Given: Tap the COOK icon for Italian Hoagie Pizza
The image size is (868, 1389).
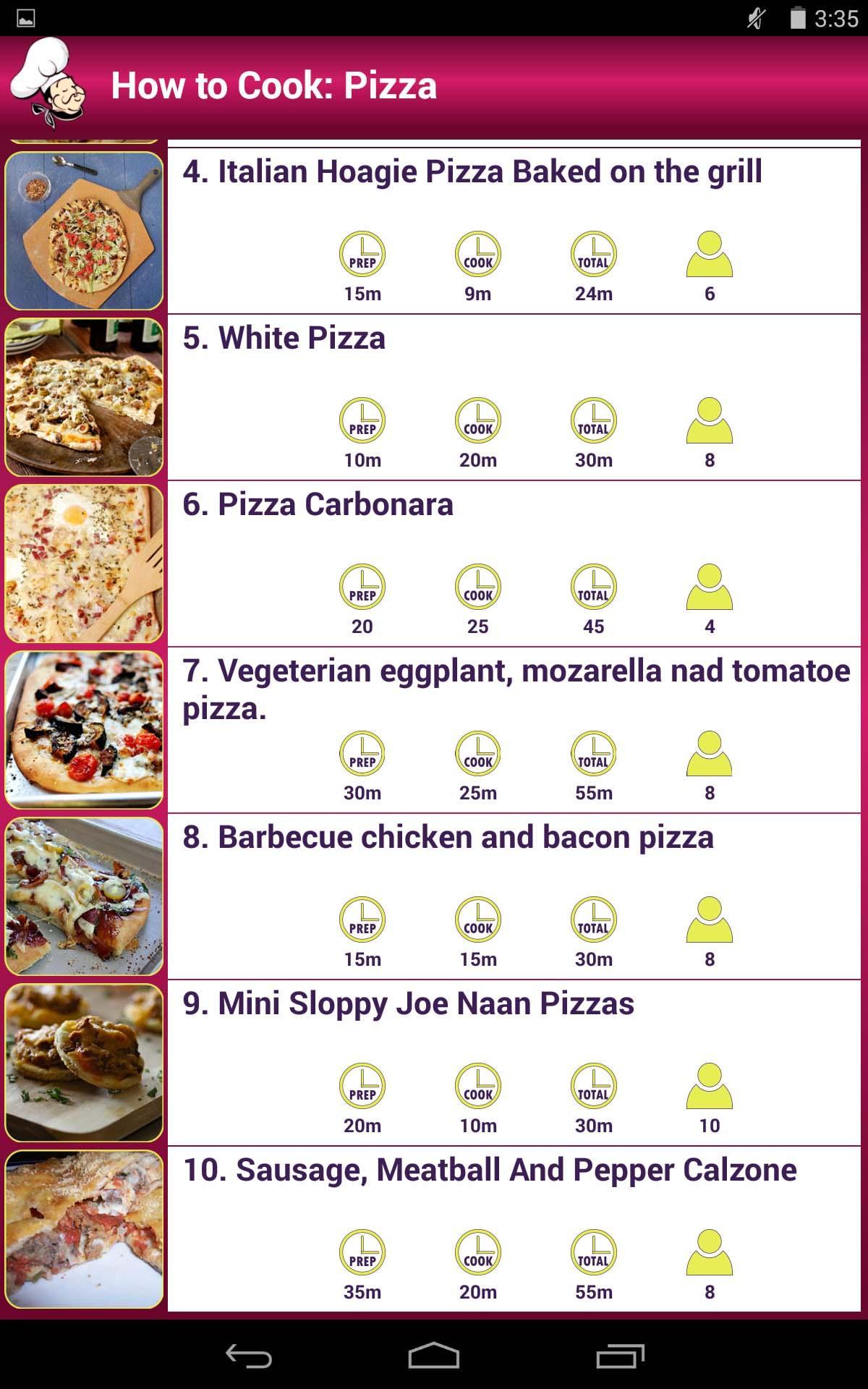Looking at the screenshot, I should 478,255.
